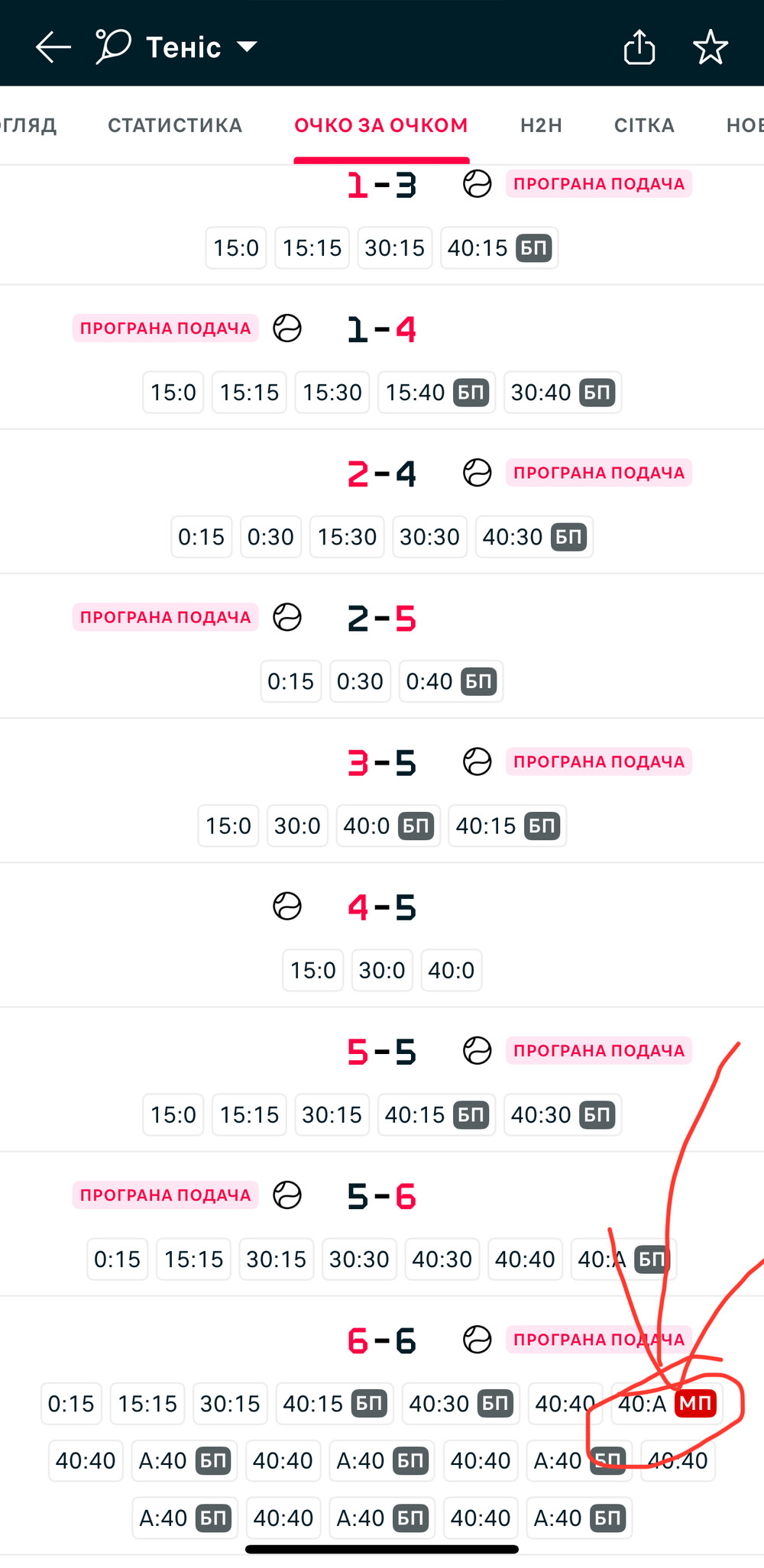Open the Теніс sport dropdown
The height and width of the screenshot is (1568, 764).
pyautogui.click(x=176, y=47)
